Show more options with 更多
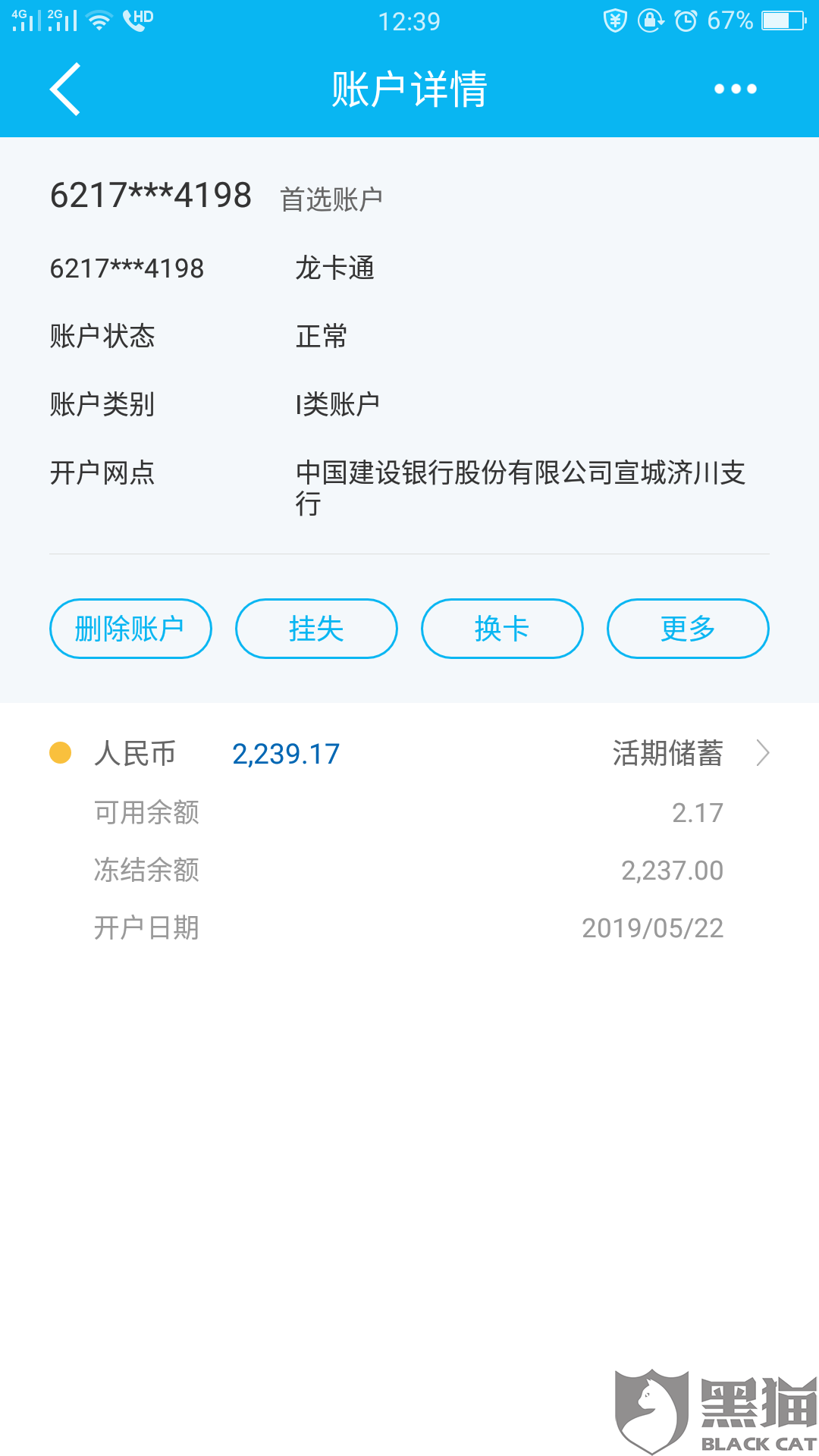The height and width of the screenshot is (1456, 819). (x=688, y=629)
